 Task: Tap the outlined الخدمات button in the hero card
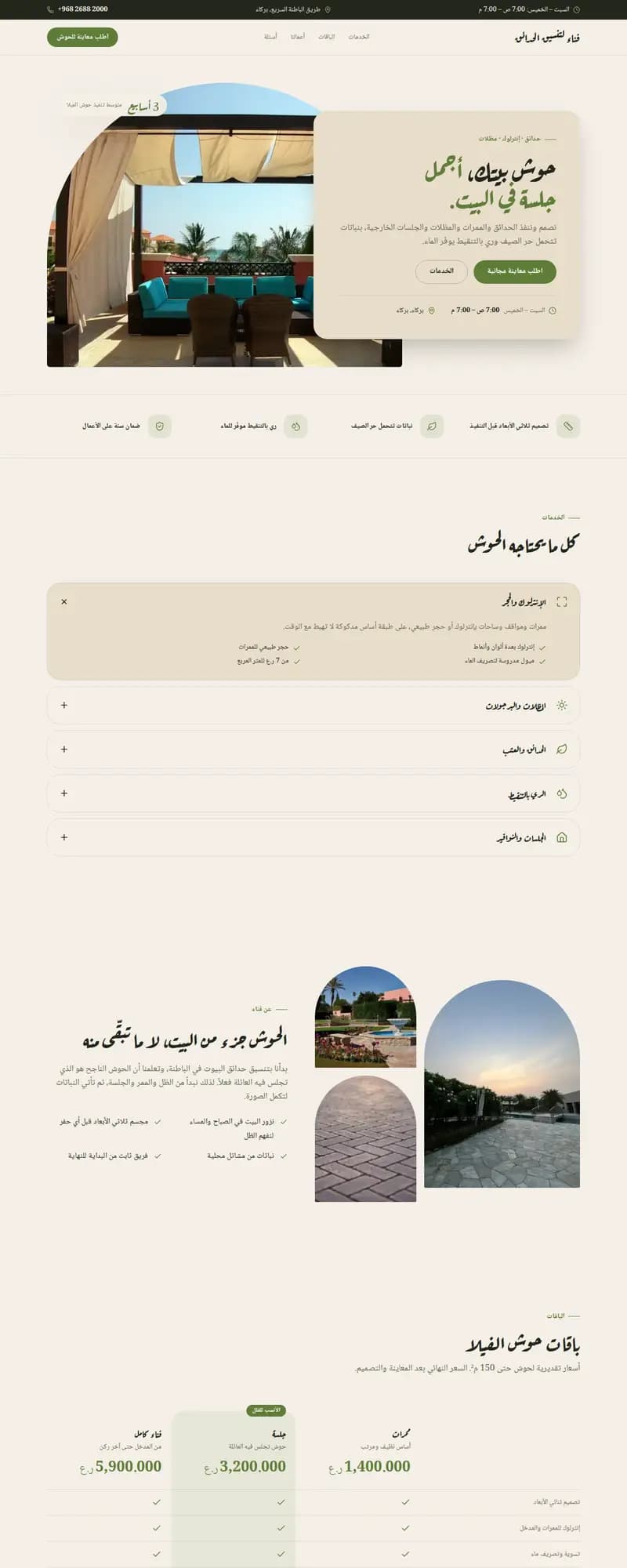click(x=441, y=271)
